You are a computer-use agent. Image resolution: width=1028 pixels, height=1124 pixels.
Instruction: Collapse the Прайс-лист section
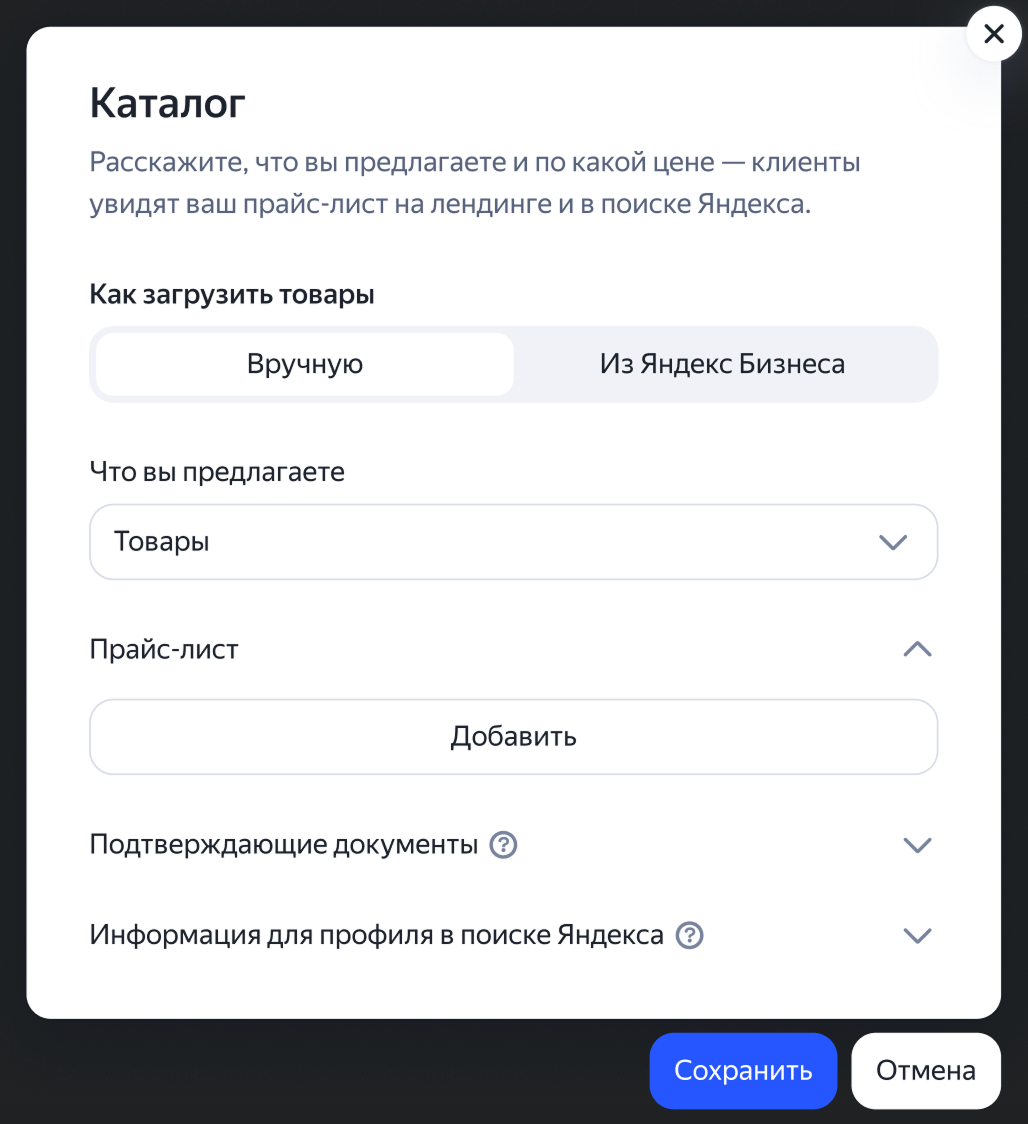tap(916, 649)
